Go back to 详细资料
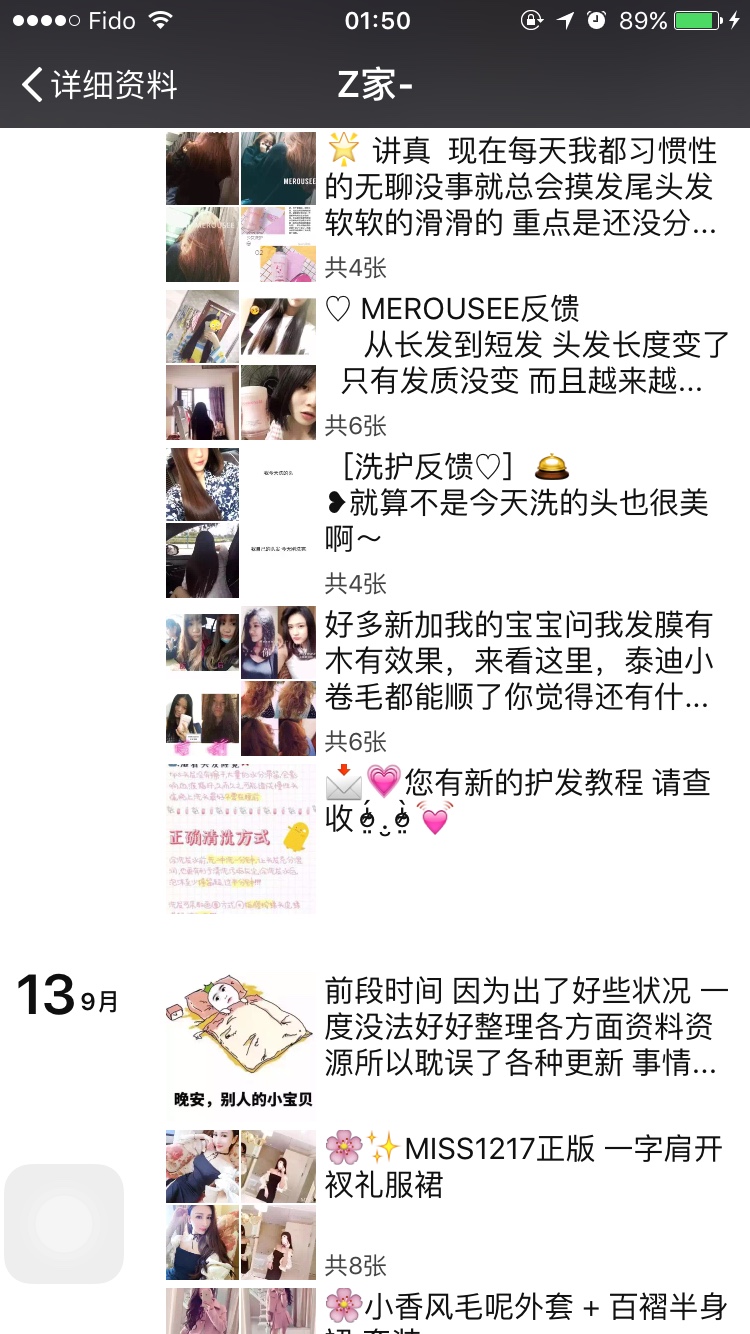This screenshot has width=750, height=1334. click(98, 85)
